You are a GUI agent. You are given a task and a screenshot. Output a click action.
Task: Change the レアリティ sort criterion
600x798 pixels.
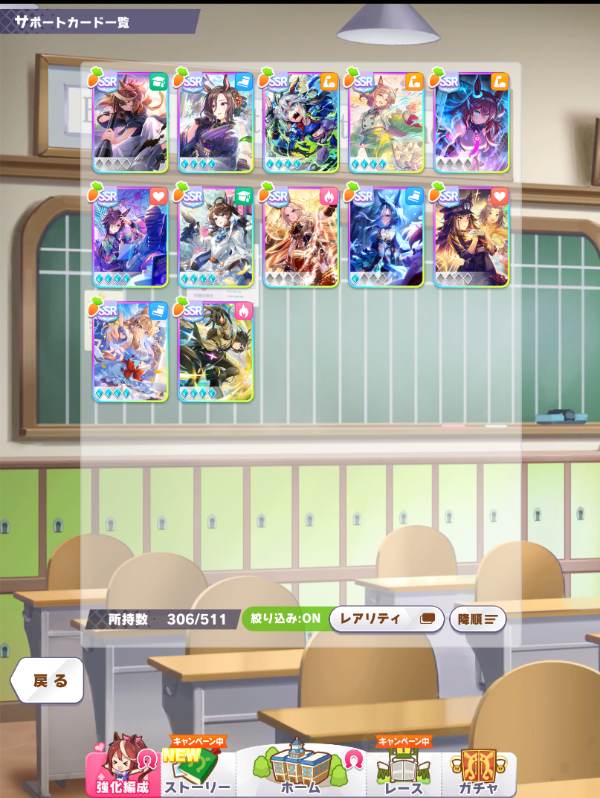[x=387, y=619]
